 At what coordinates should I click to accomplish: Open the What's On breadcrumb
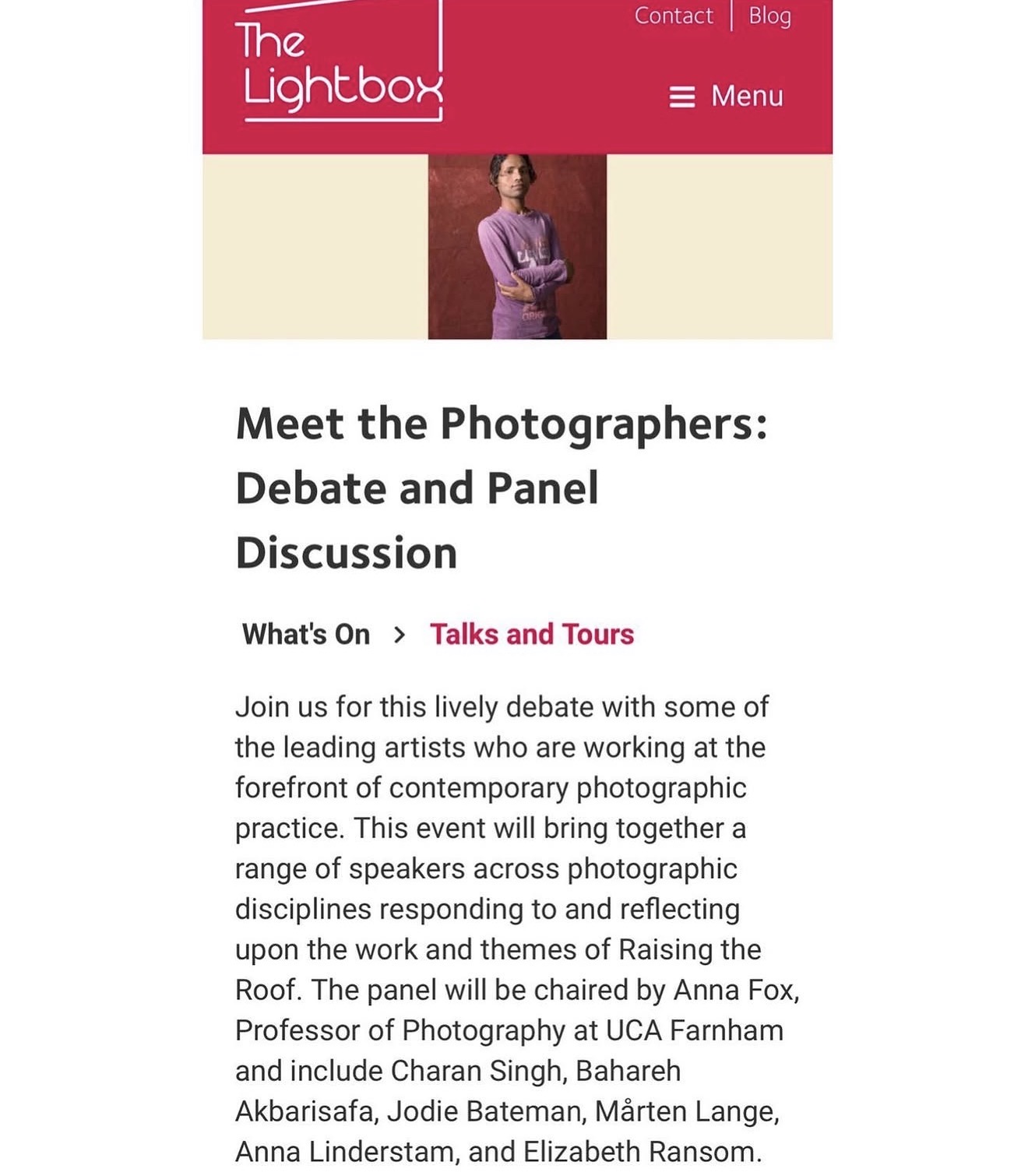point(306,634)
